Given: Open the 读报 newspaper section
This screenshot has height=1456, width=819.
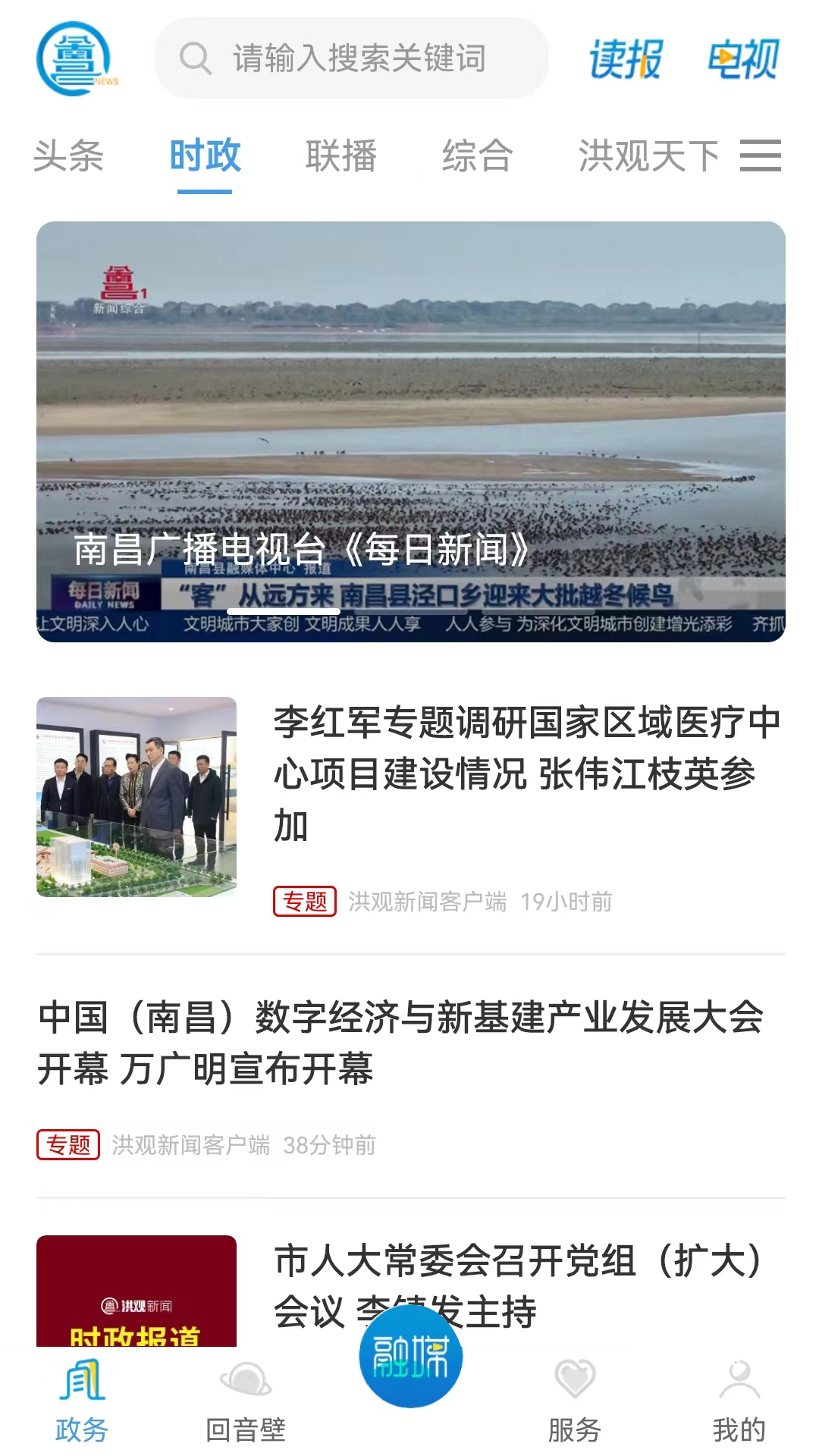Looking at the screenshot, I should [626, 59].
